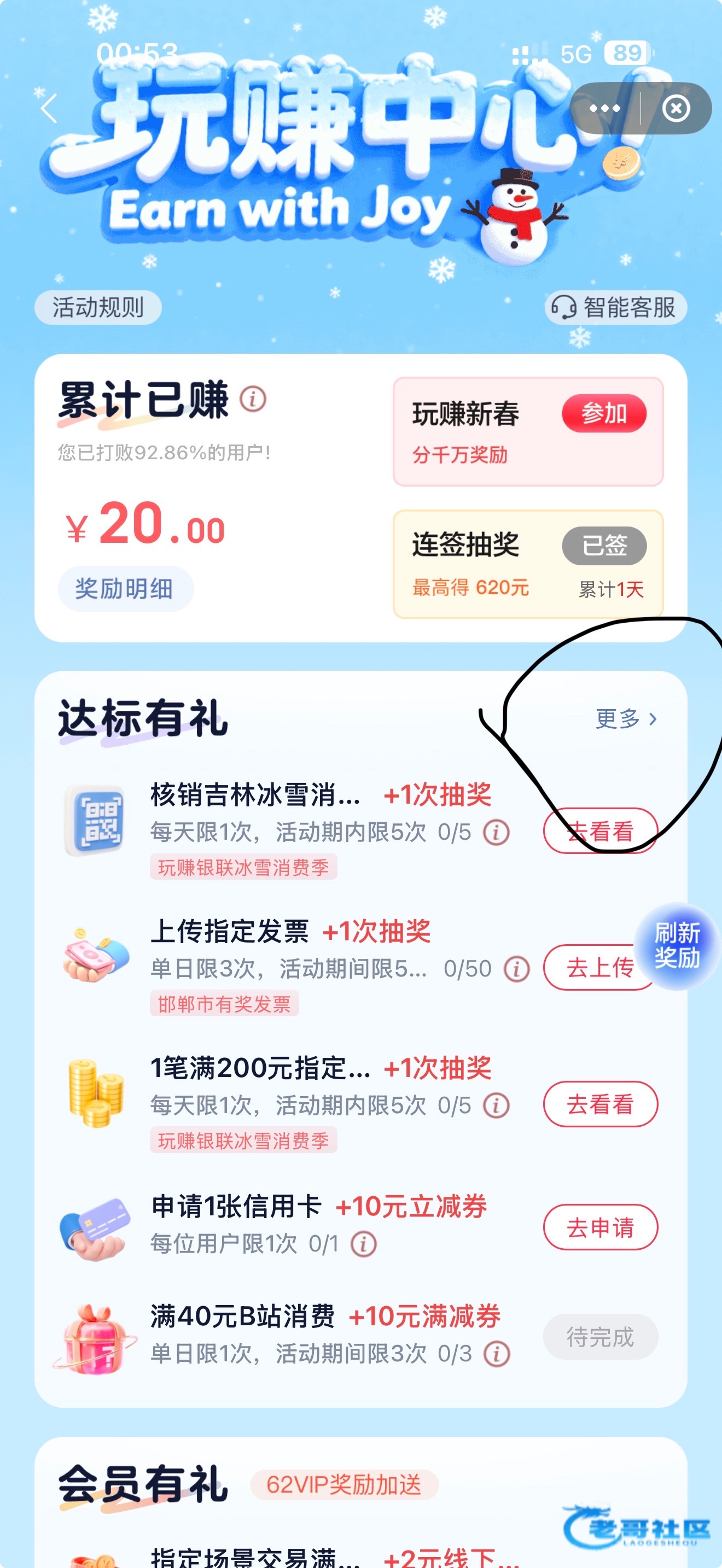Close the mini-program with the X button
Viewport: 722px width, 1568px height.
pos(676,108)
